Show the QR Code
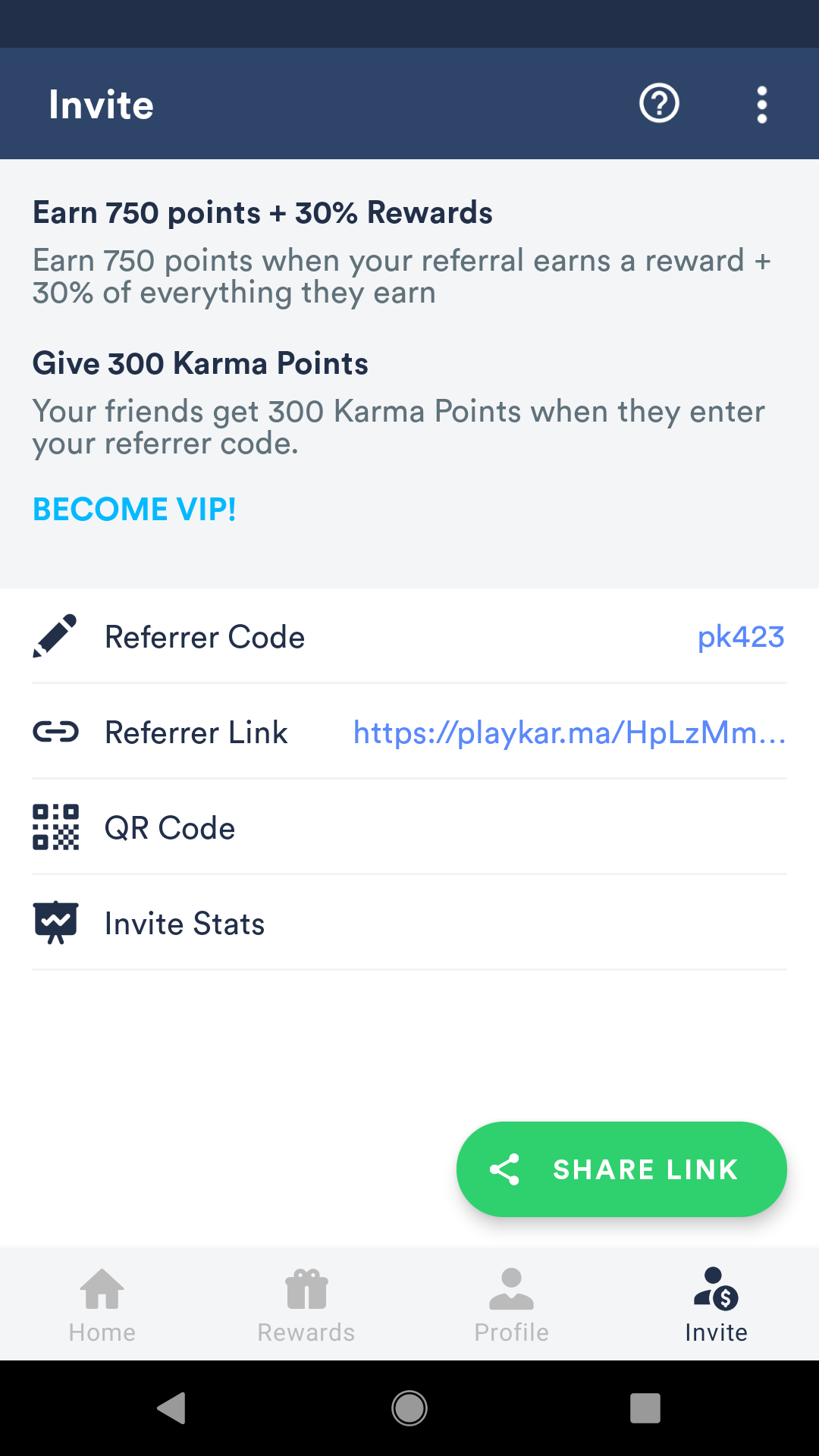The width and height of the screenshot is (819, 1456). point(409,827)
